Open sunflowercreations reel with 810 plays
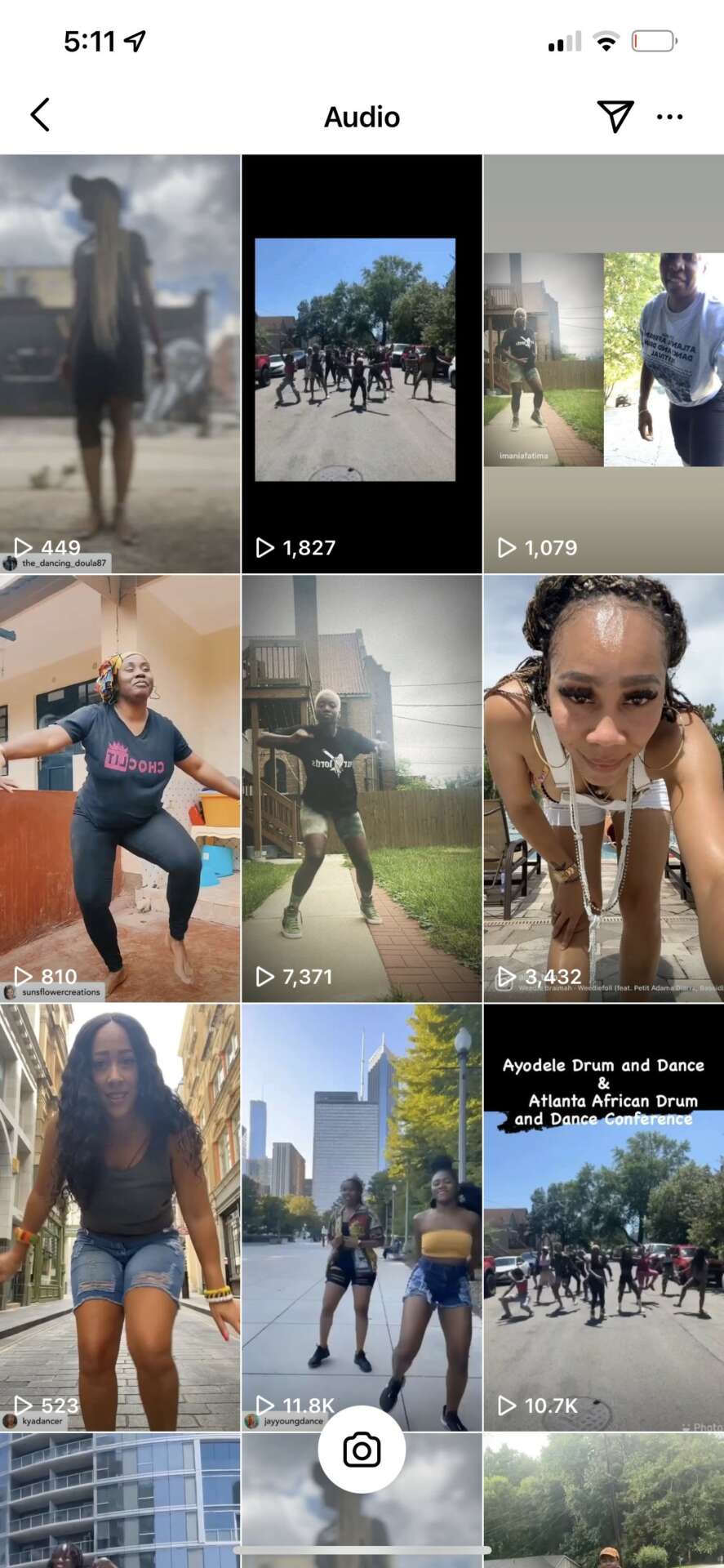 click(x=120, y=788)
